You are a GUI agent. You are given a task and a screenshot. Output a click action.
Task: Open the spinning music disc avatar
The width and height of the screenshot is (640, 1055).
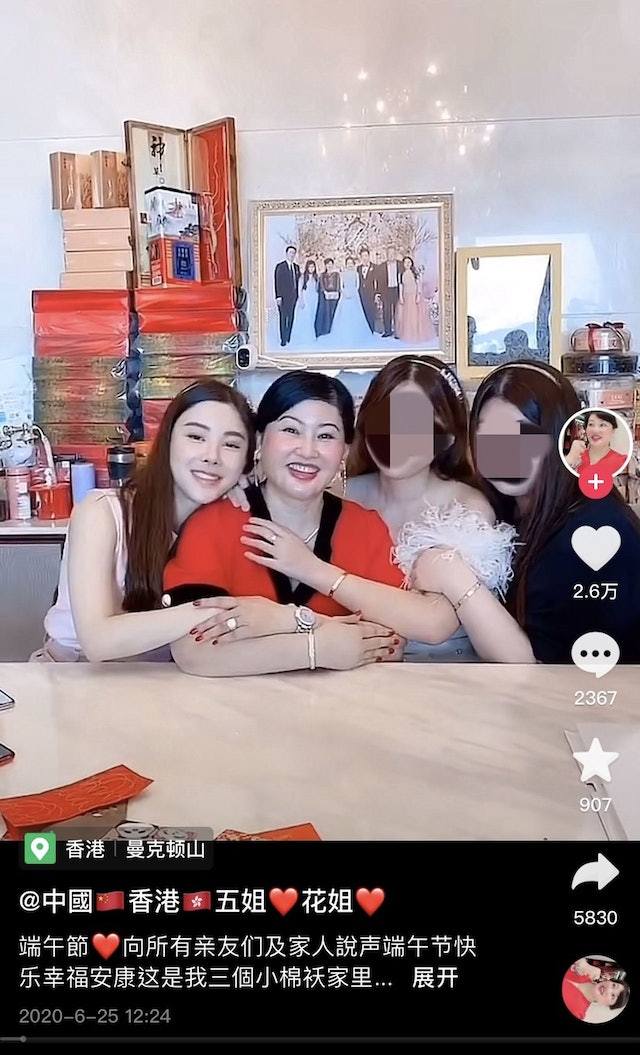point(595,988)
